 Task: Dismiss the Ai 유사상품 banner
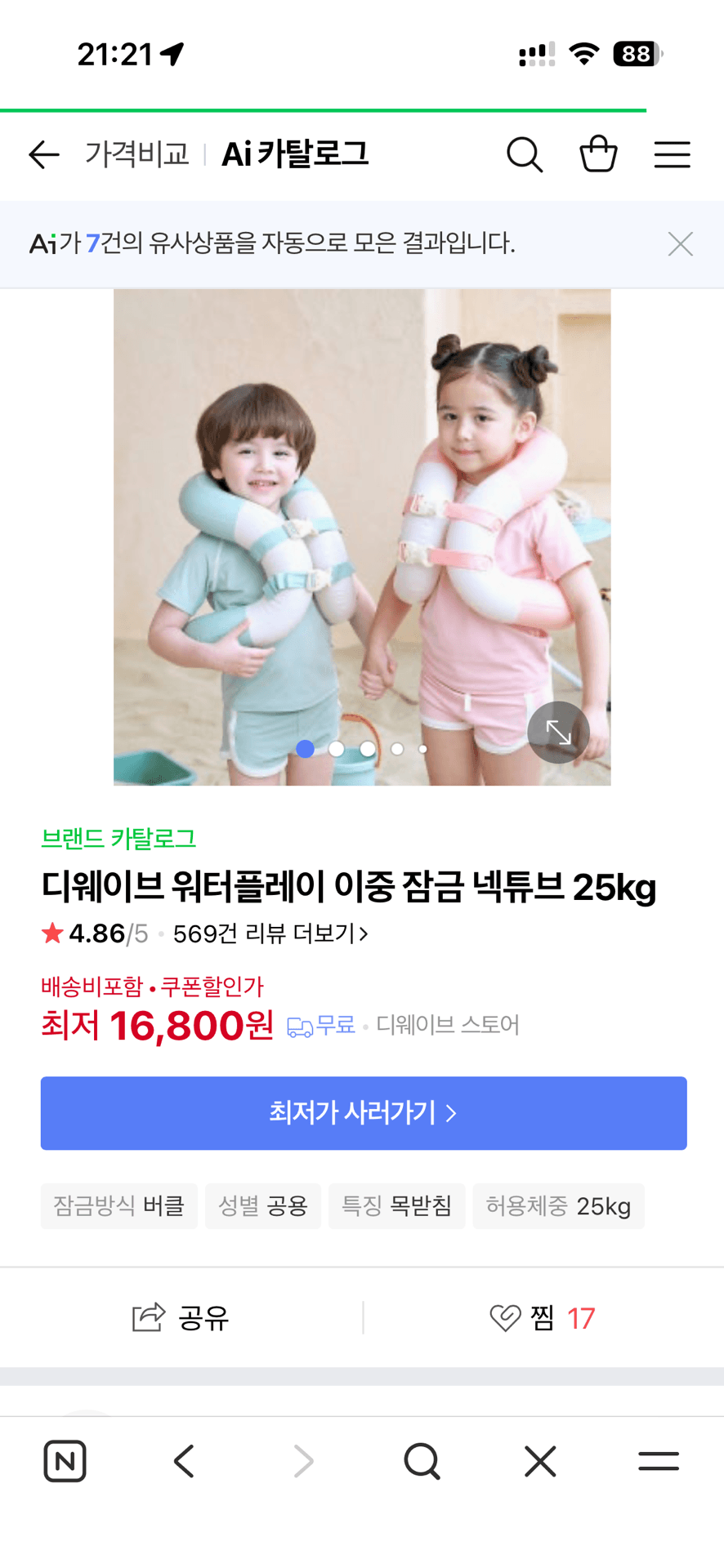pos(680,243)
